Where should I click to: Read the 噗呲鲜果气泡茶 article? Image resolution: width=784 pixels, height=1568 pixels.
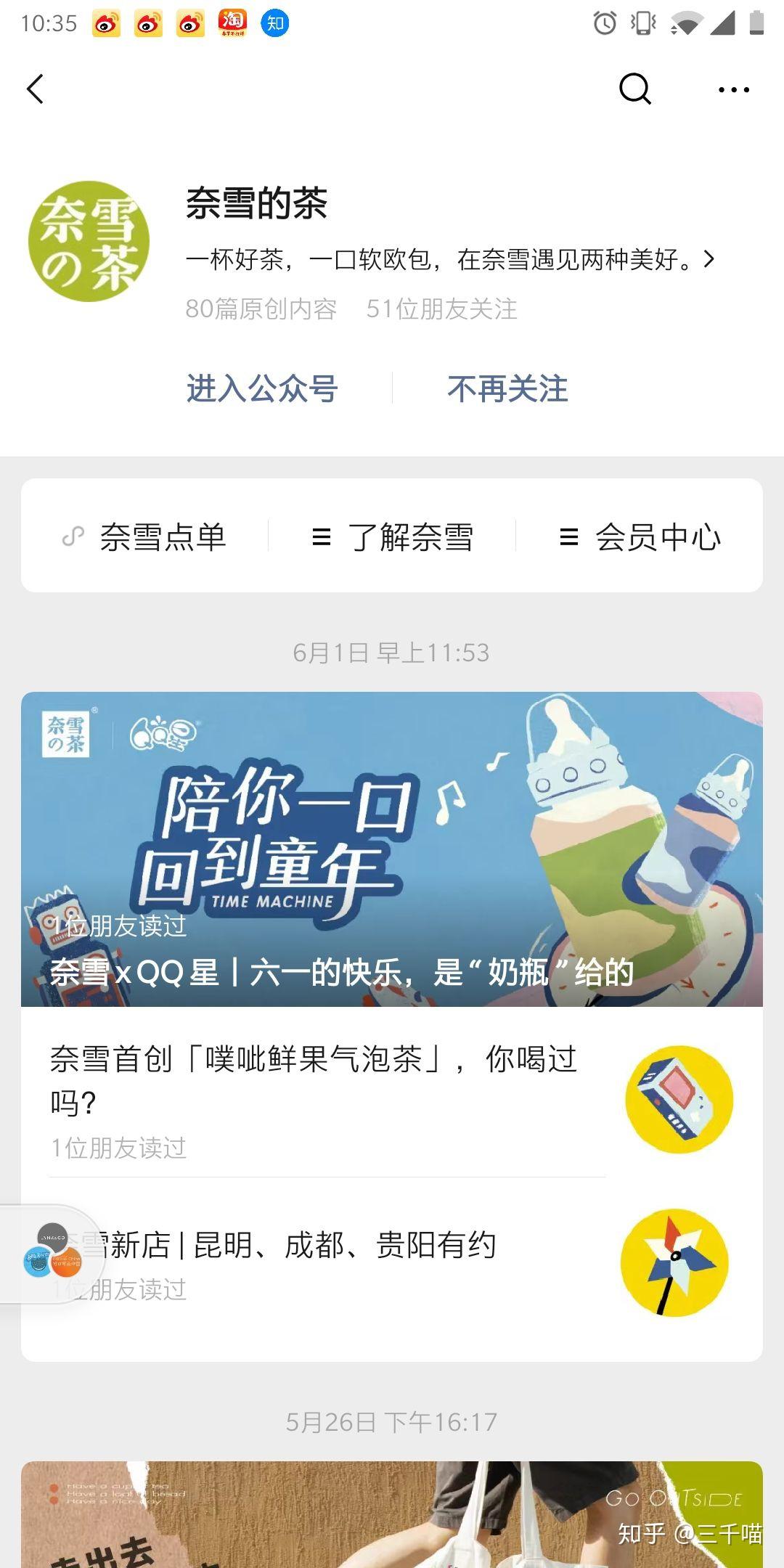coord(314,1080)
